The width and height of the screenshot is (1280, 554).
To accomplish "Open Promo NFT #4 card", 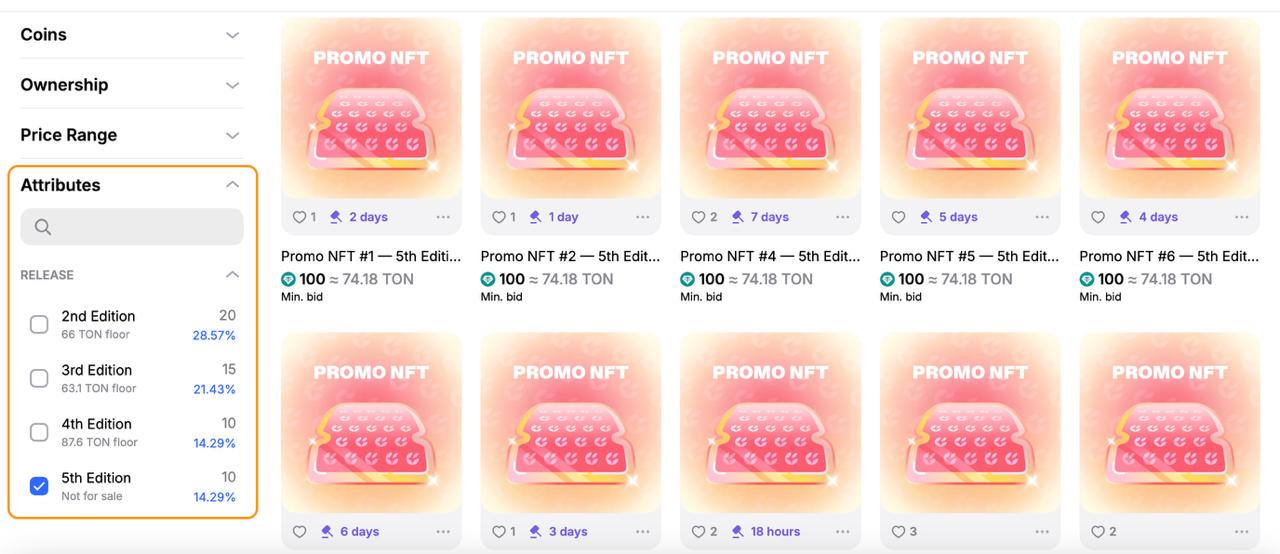I will (x=770, y=108).
